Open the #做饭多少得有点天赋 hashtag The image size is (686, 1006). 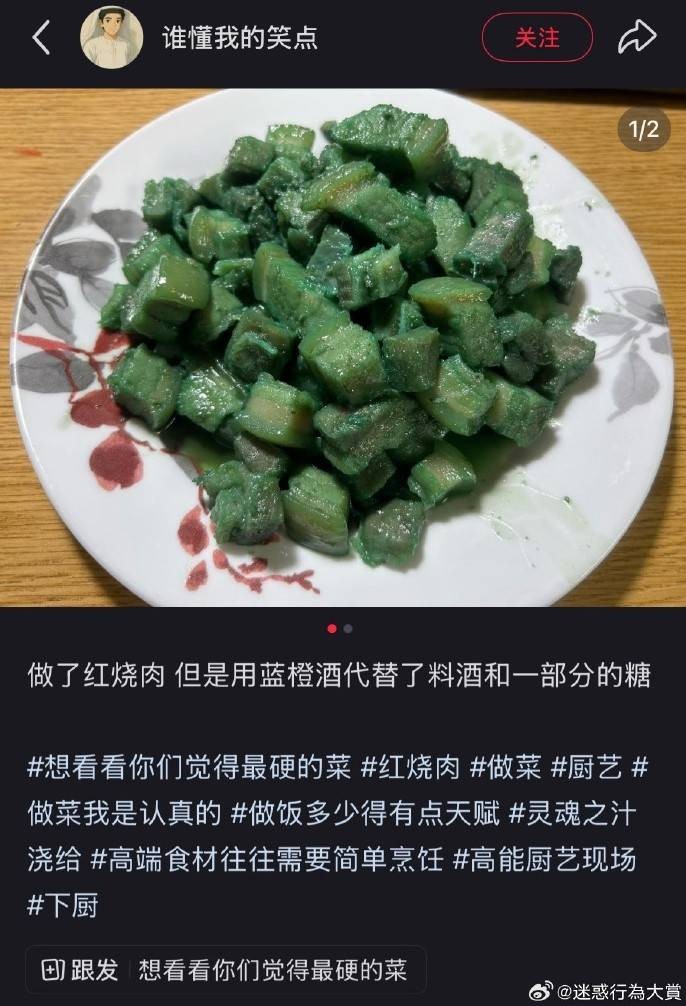click(x=364, y=814)
